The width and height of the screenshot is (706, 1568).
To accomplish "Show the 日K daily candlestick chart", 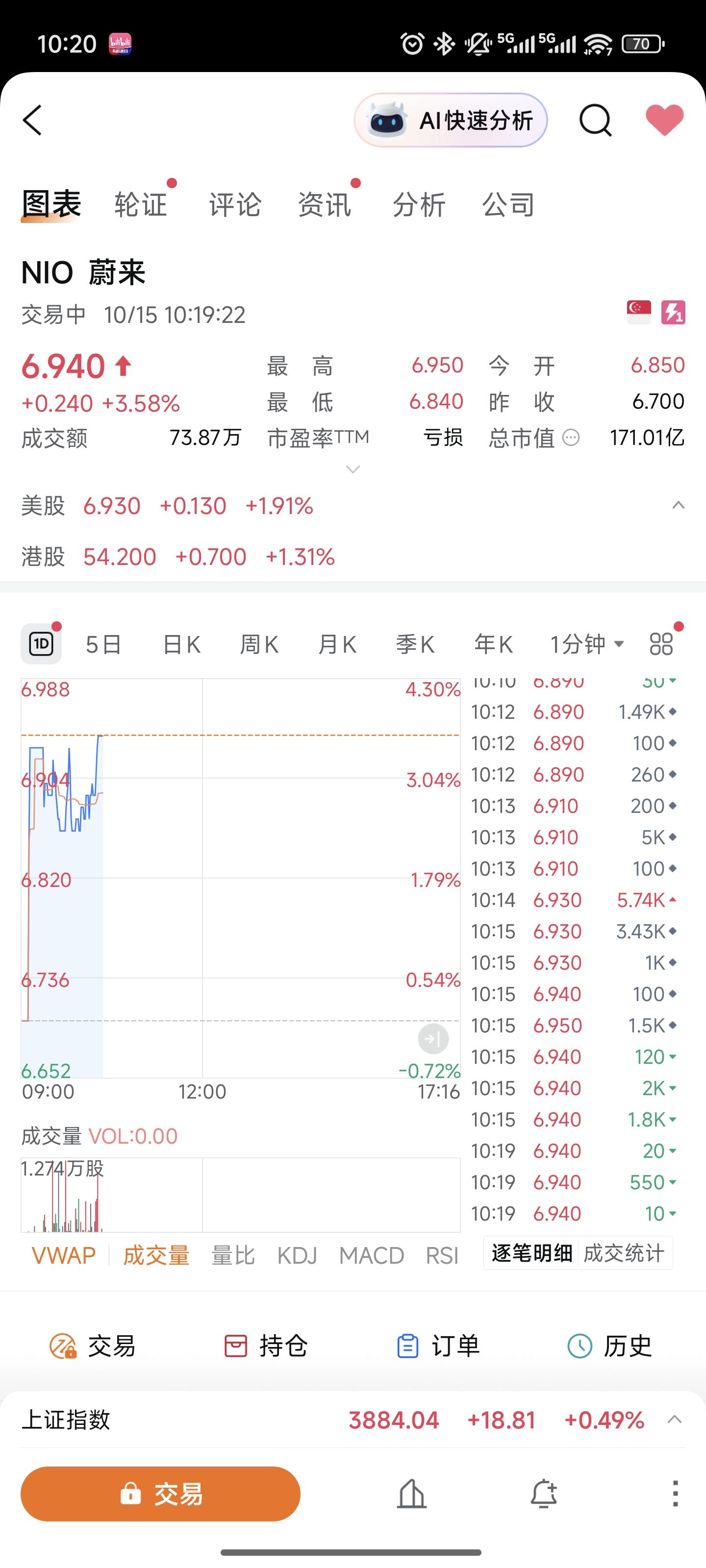I will click(x=181, y=644).
